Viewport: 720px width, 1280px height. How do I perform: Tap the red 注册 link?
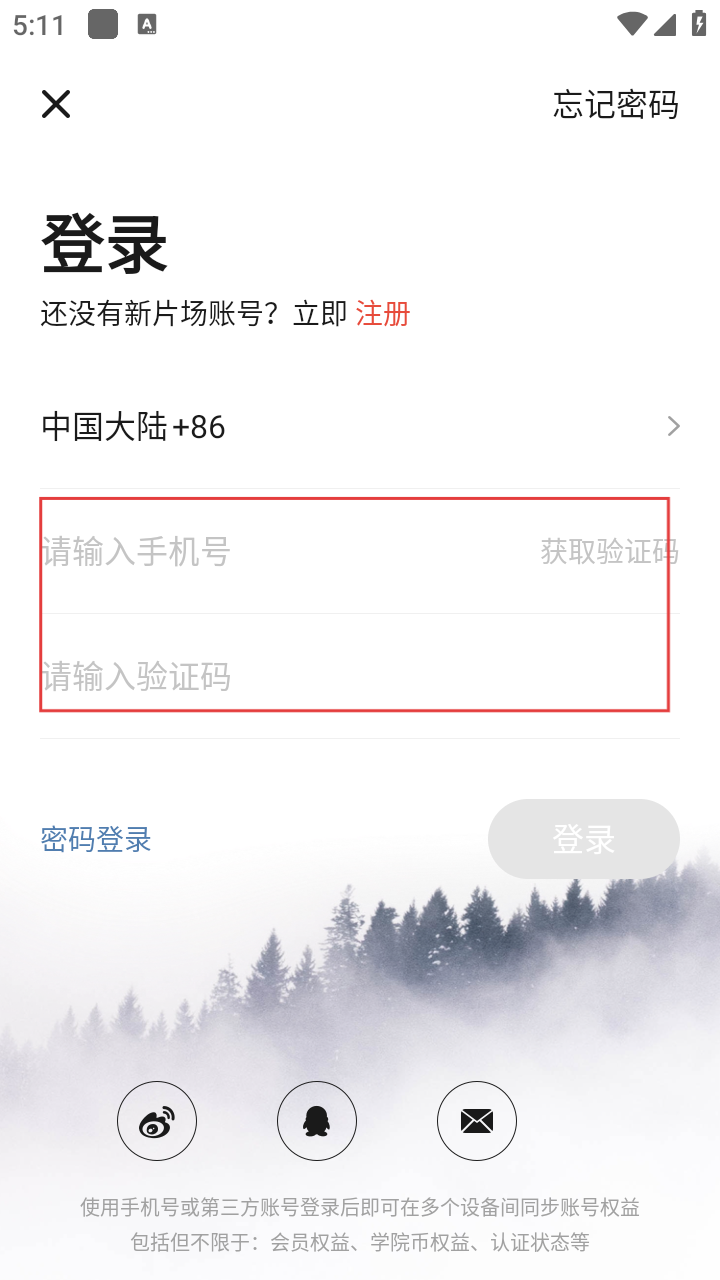pos(383,314)
